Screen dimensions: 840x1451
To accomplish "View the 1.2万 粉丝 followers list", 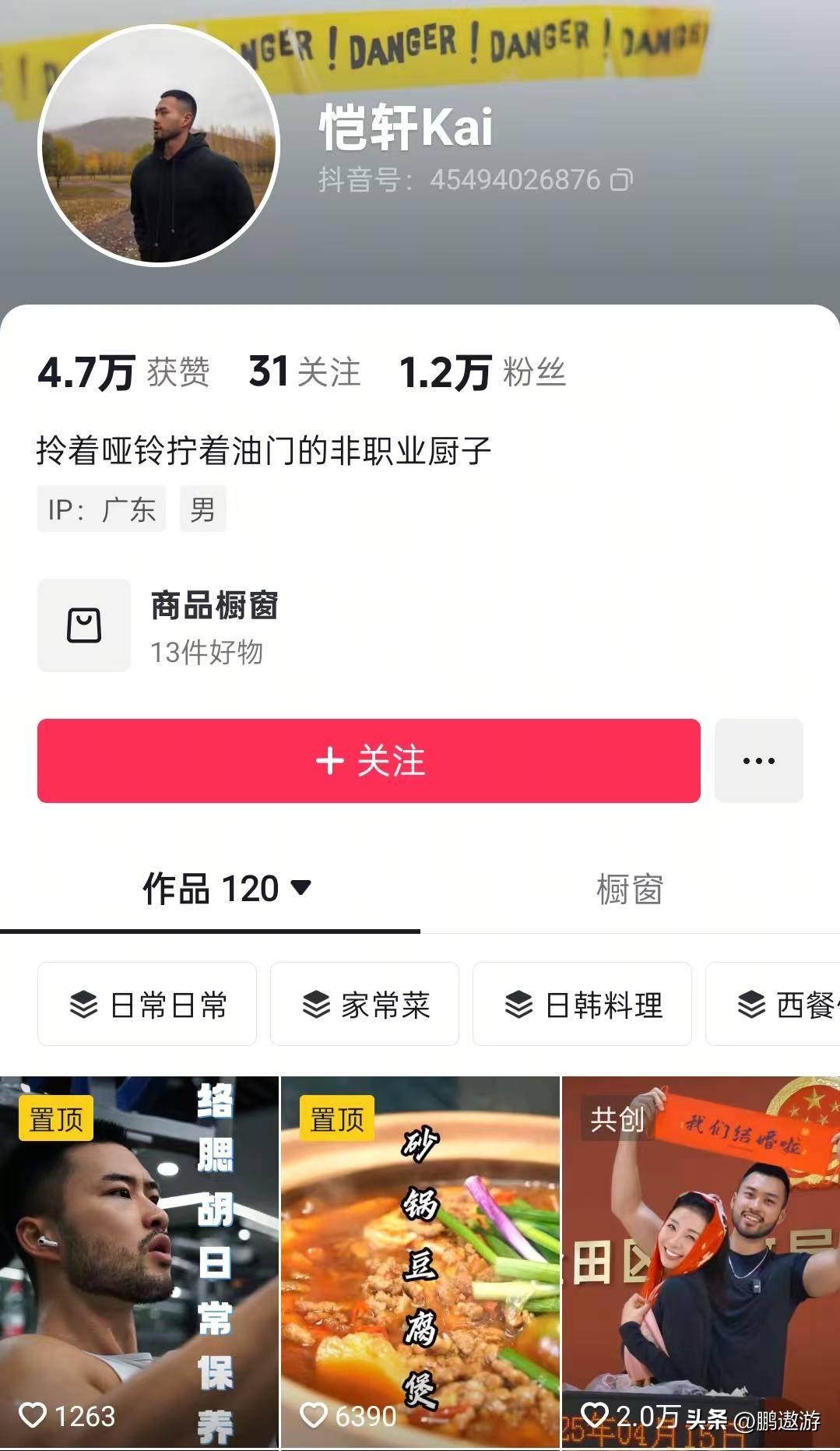I will [x=482, y=372].
